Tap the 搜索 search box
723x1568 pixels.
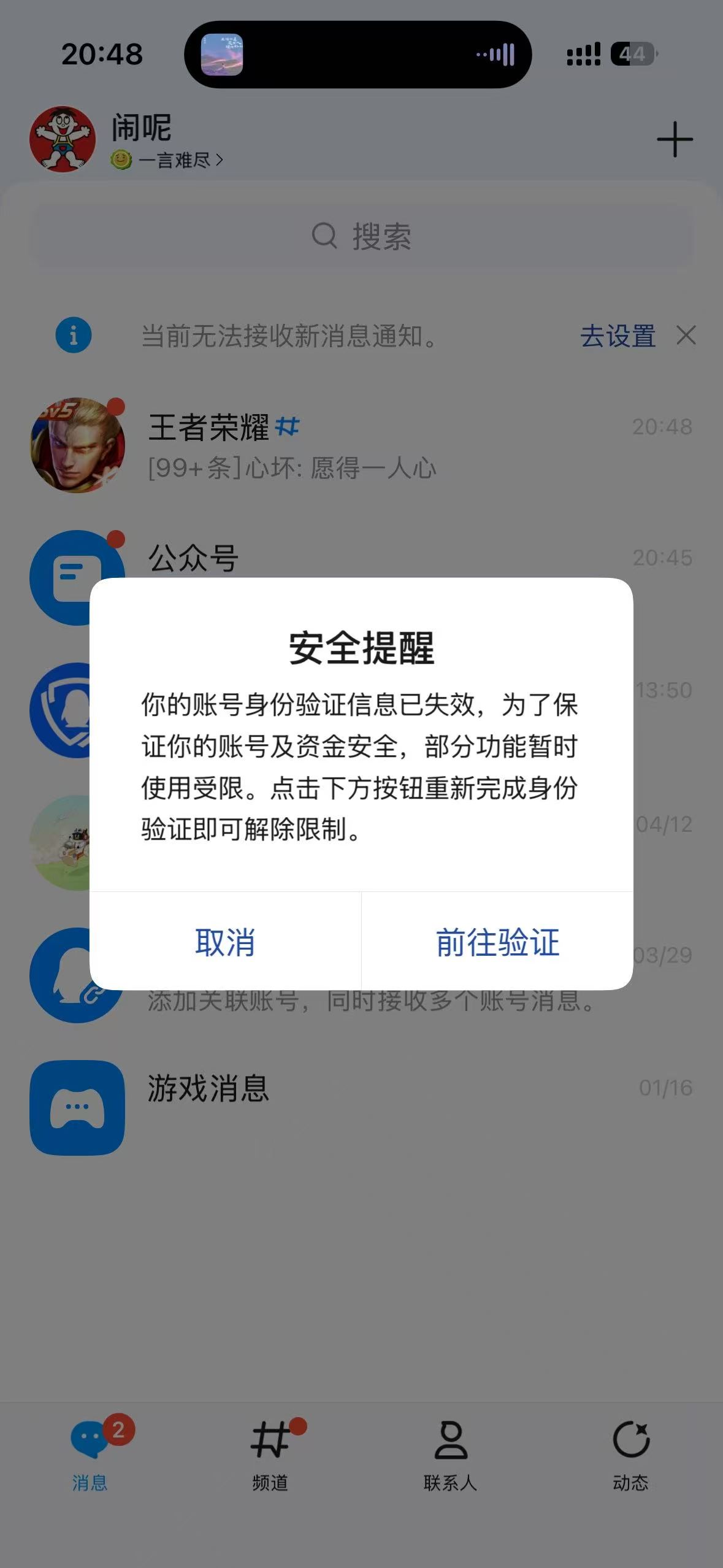[362, 236]
